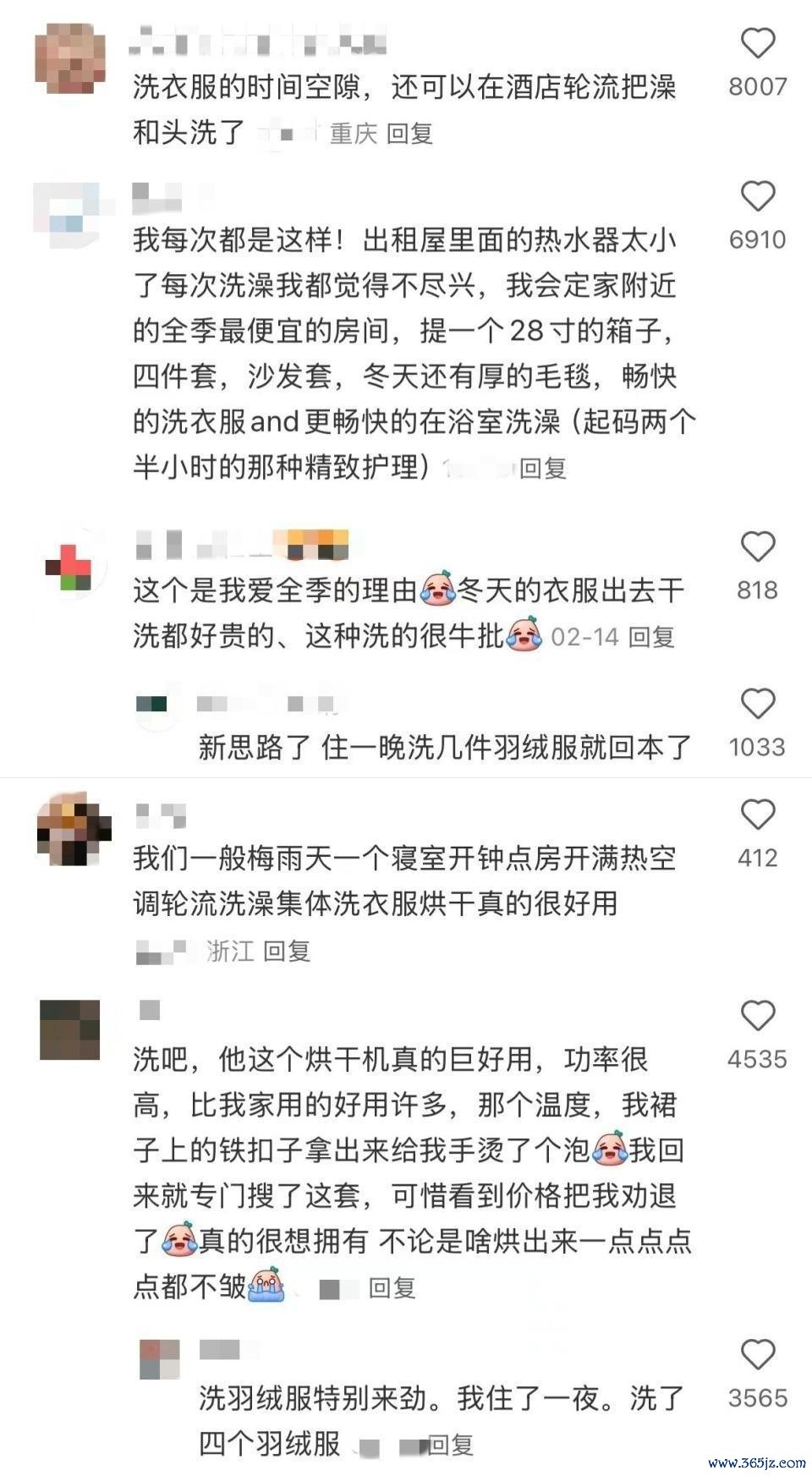
Task: Like the comment about 烘干机 with 4535 likes
Action: pyautogui.click(x=757, y=1016)
